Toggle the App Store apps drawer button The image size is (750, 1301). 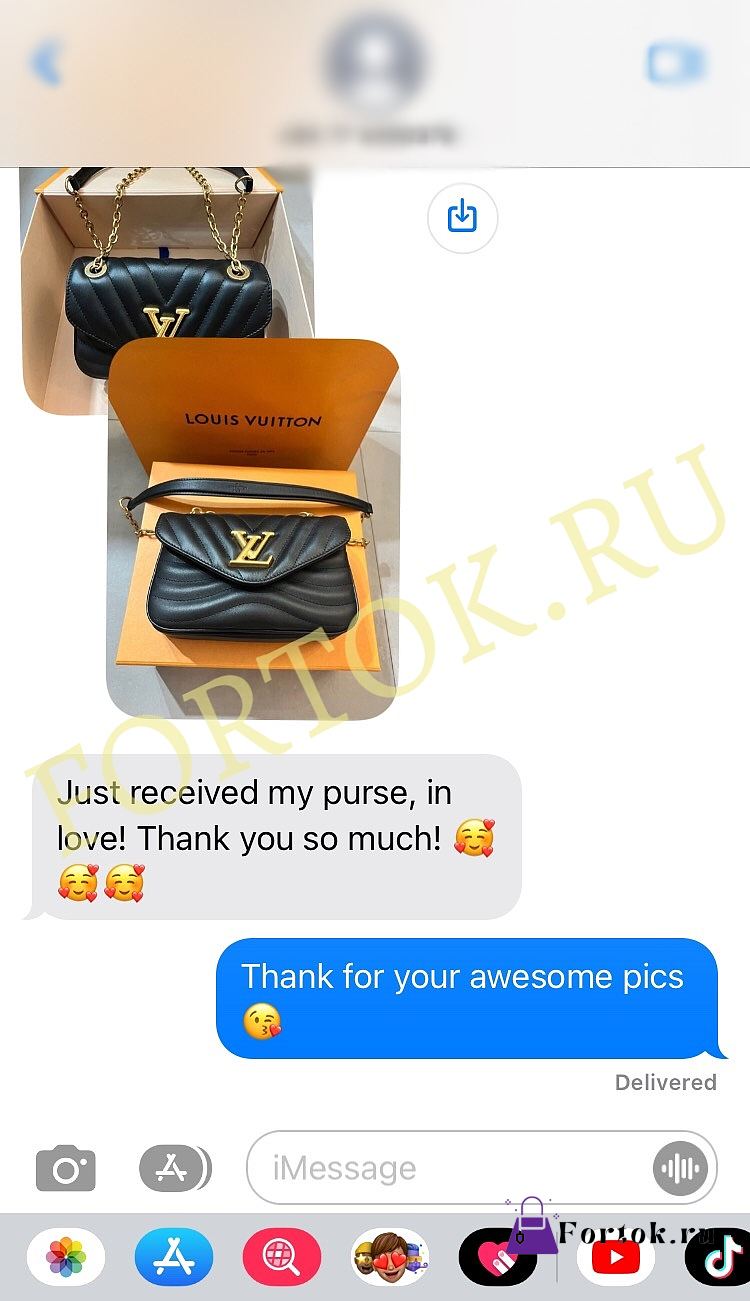point(175,1168)
